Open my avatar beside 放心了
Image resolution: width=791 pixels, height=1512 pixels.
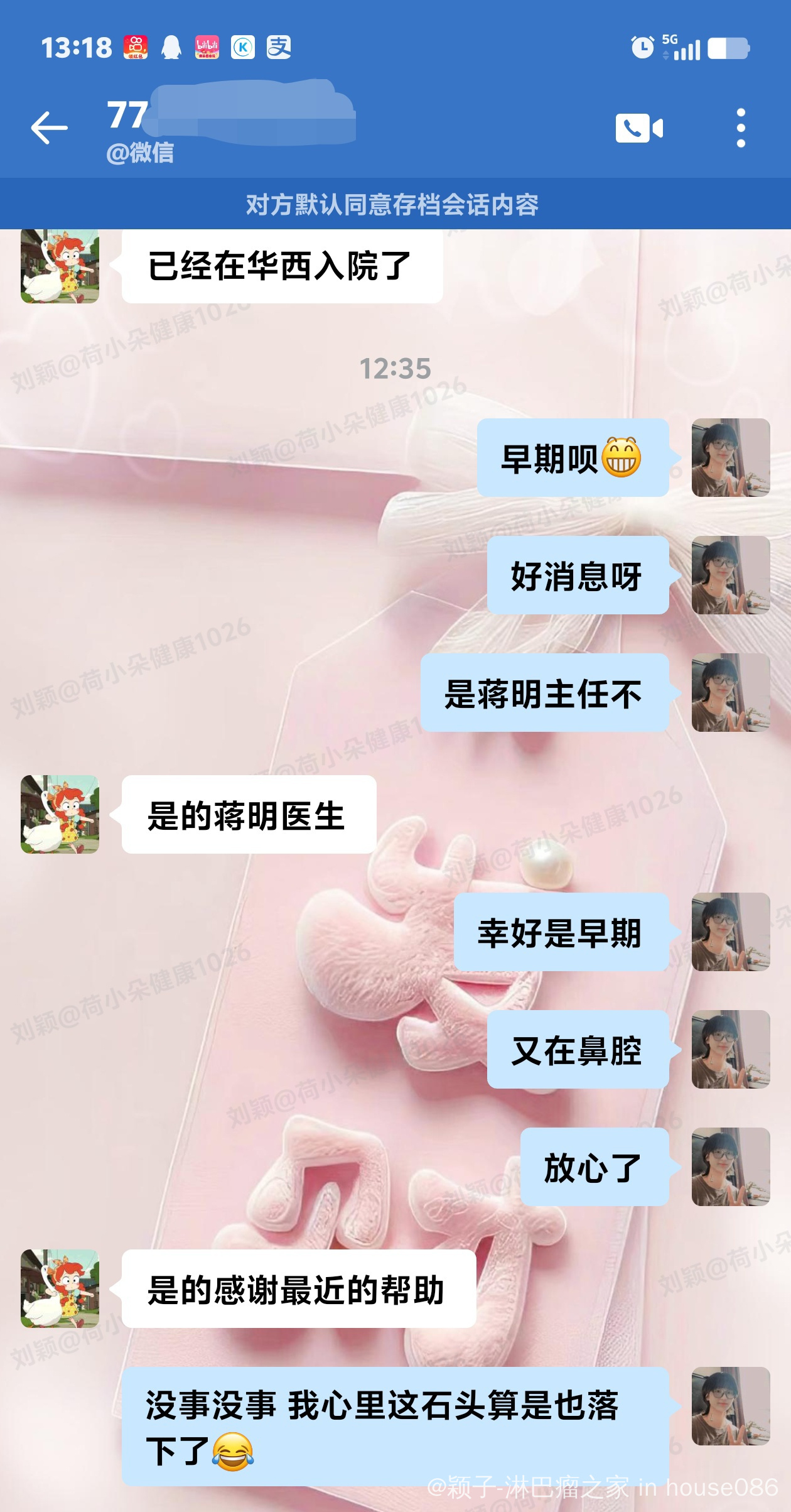730,1167
